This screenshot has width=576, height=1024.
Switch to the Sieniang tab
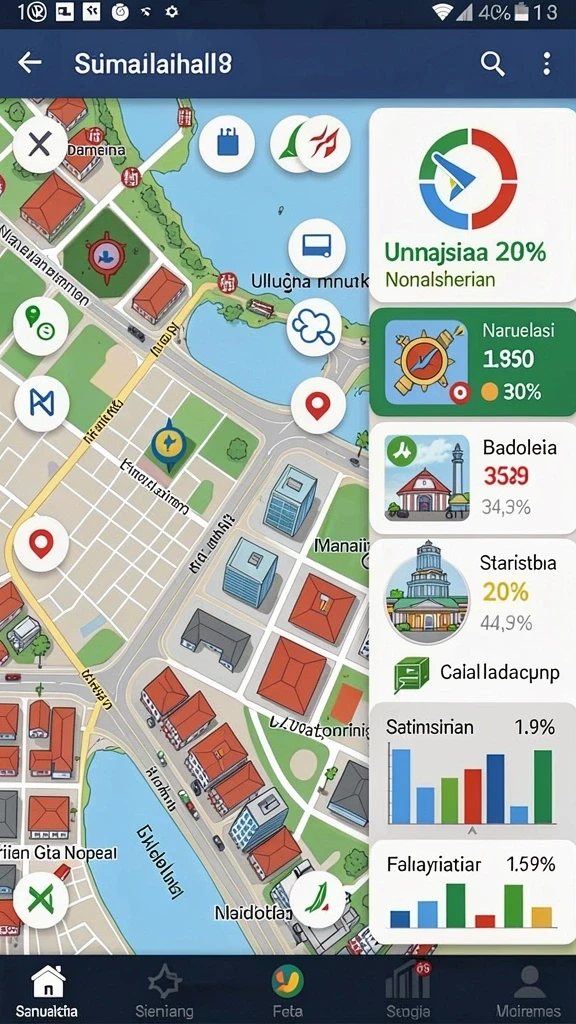click(x=165, y=992)
